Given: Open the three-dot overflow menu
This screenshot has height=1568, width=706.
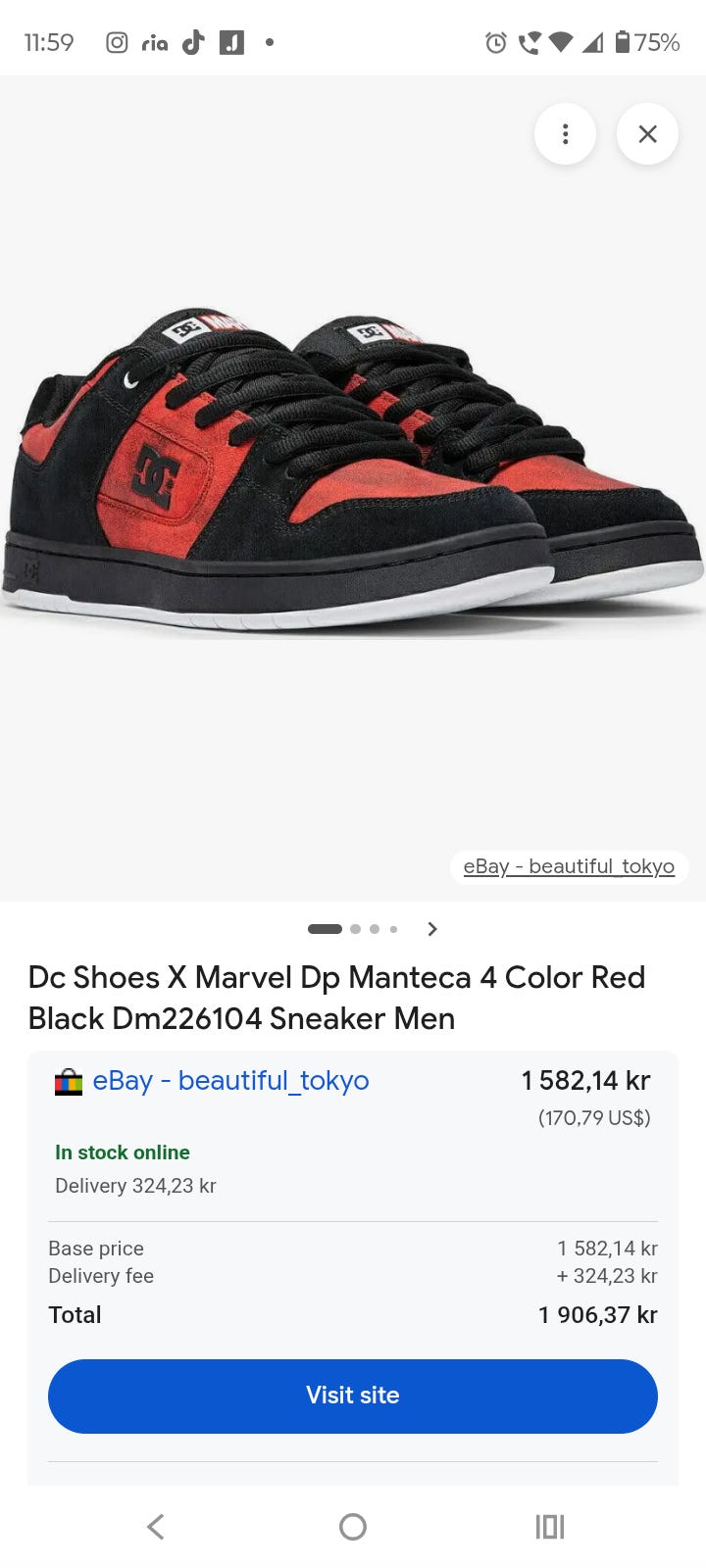Looking at the screenshot, I should coord(565,134).
